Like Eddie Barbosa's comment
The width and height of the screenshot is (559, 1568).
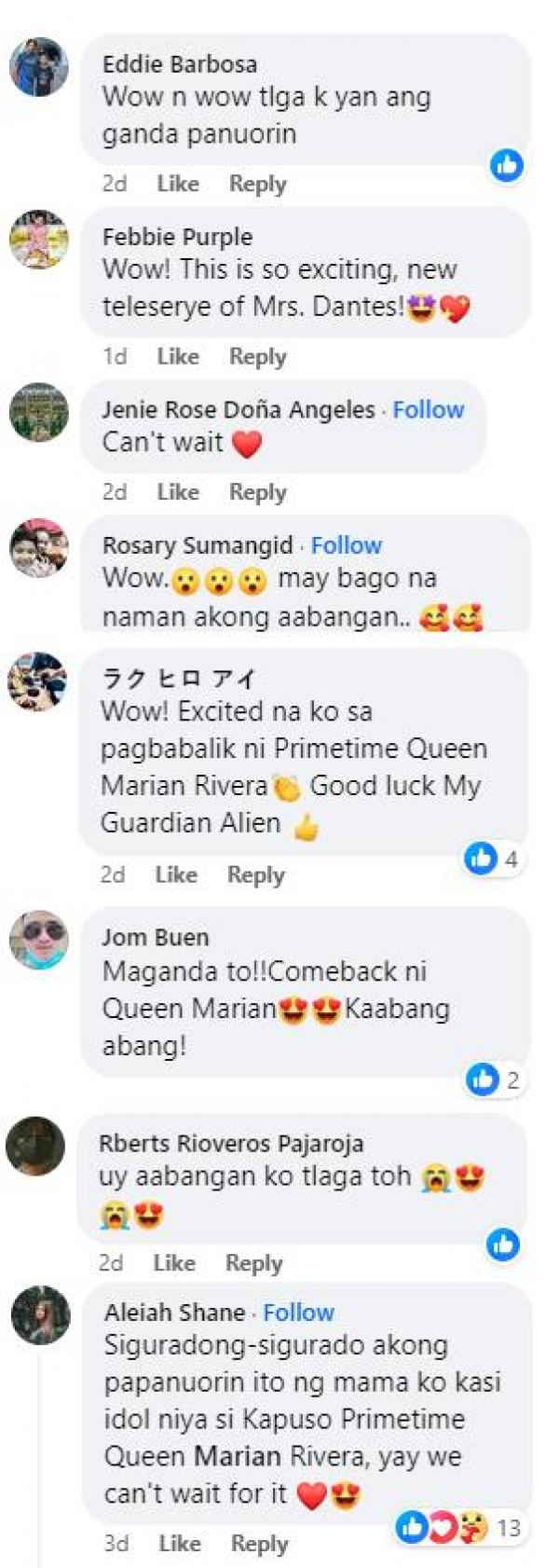pos(177,184)
